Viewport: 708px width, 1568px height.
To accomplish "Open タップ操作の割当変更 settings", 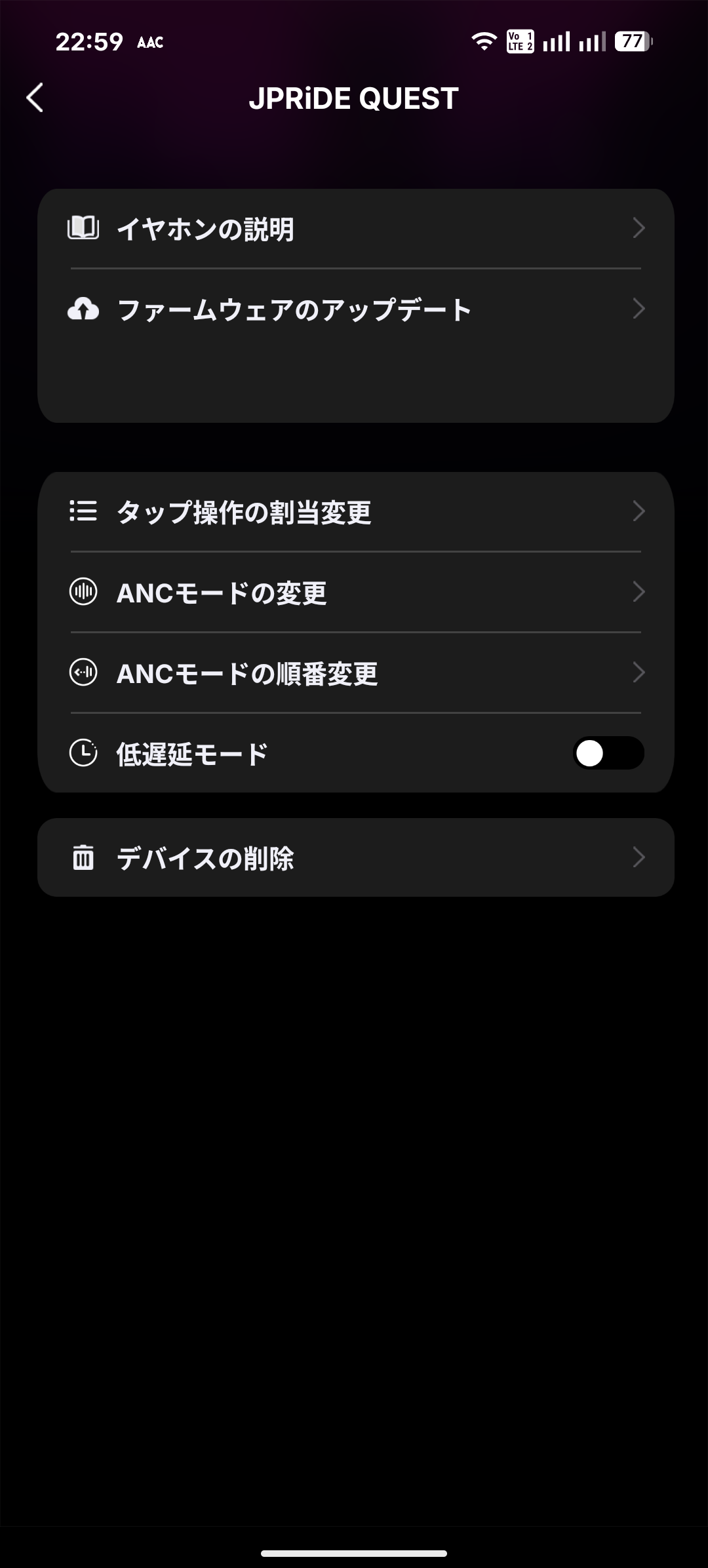I will [355, 512].
